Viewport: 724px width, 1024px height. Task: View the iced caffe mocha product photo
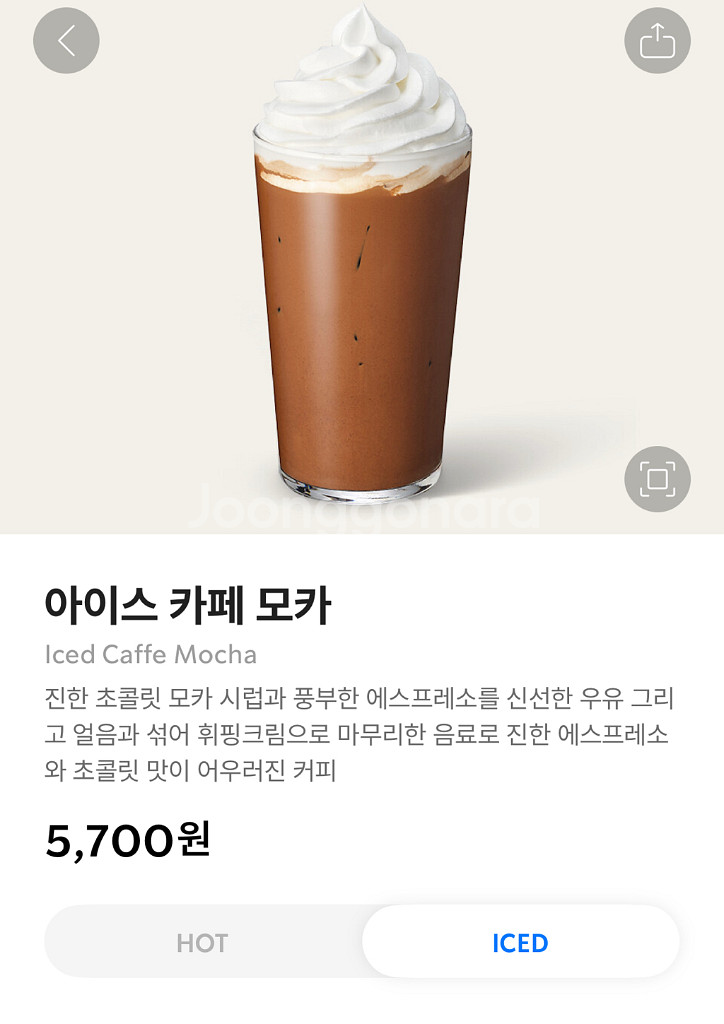pyautogui.click(x=362, y=270)
